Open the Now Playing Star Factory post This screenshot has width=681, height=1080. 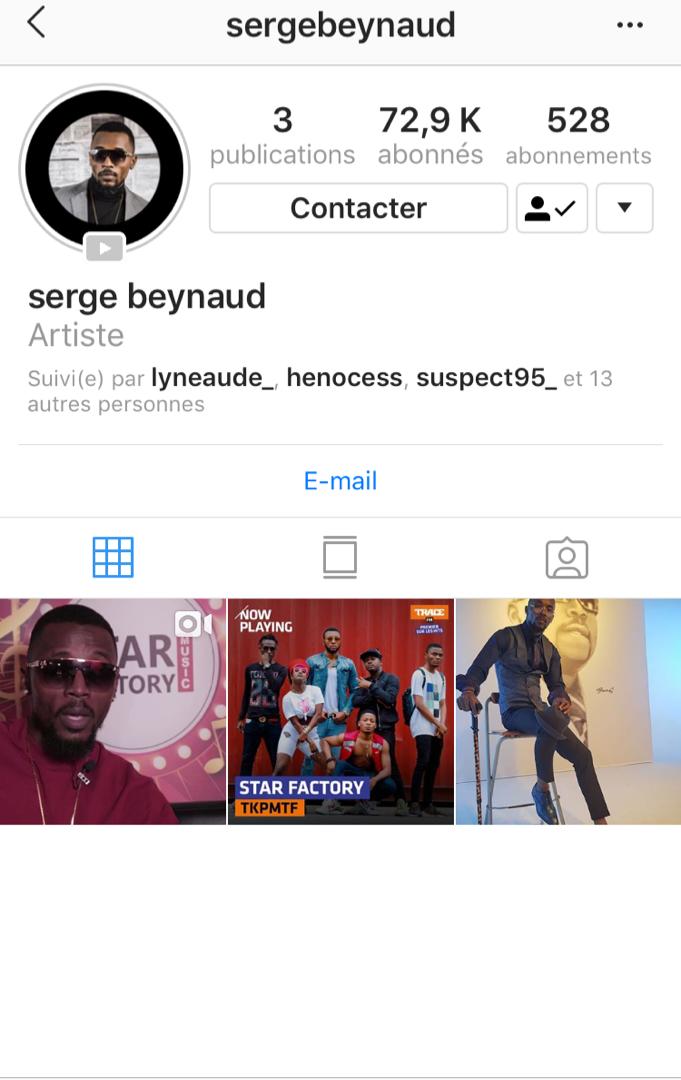coord(341,711)
